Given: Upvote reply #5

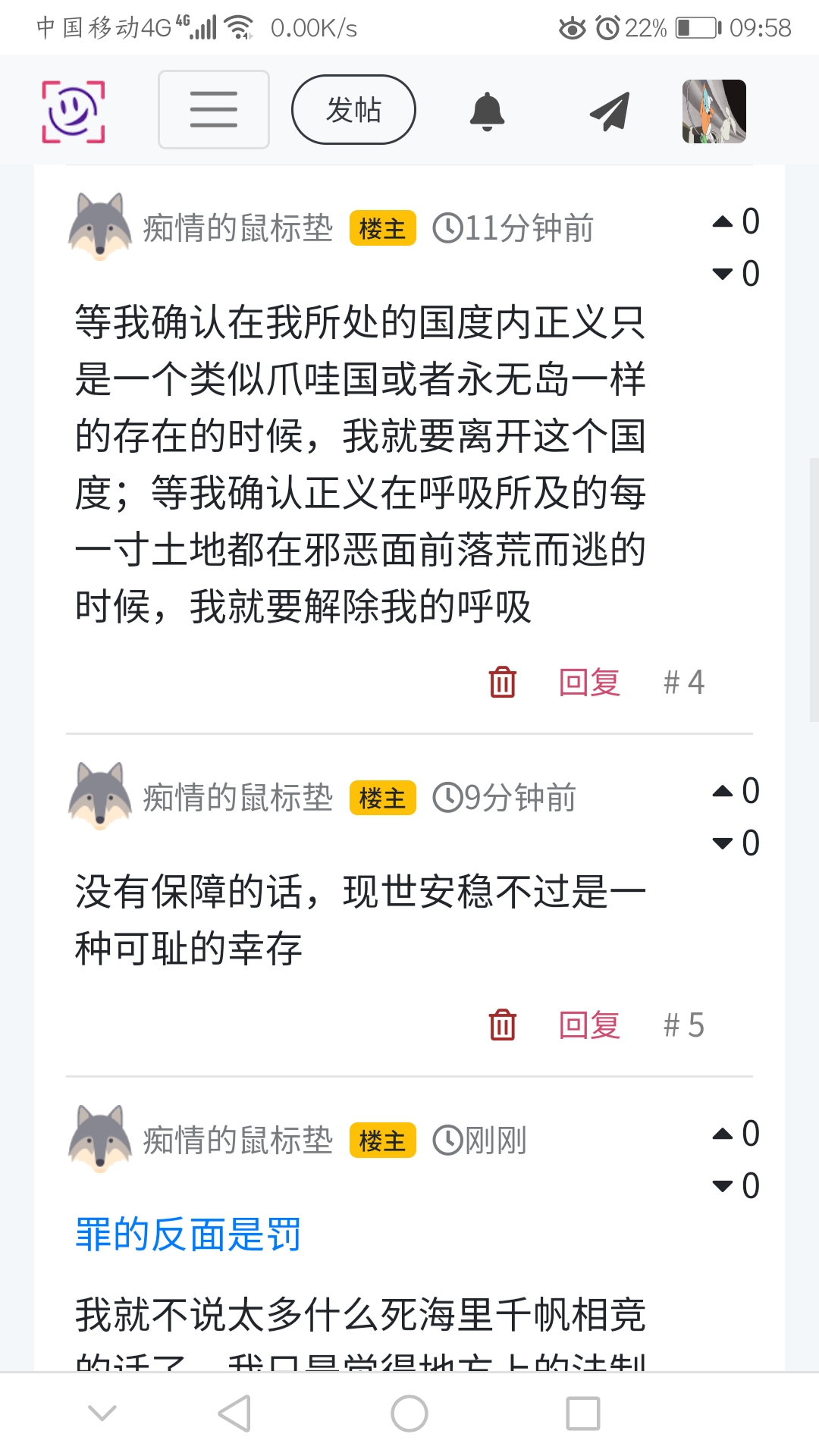Looking at the screenshot, I should click(x=723, y=791).
